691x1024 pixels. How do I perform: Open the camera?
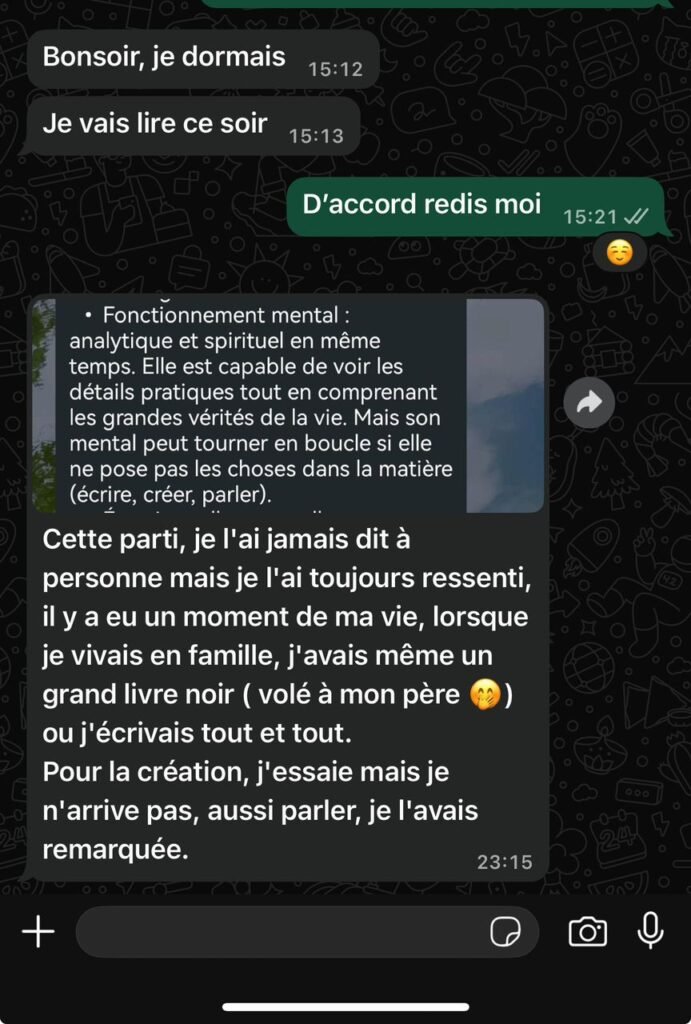587,933
